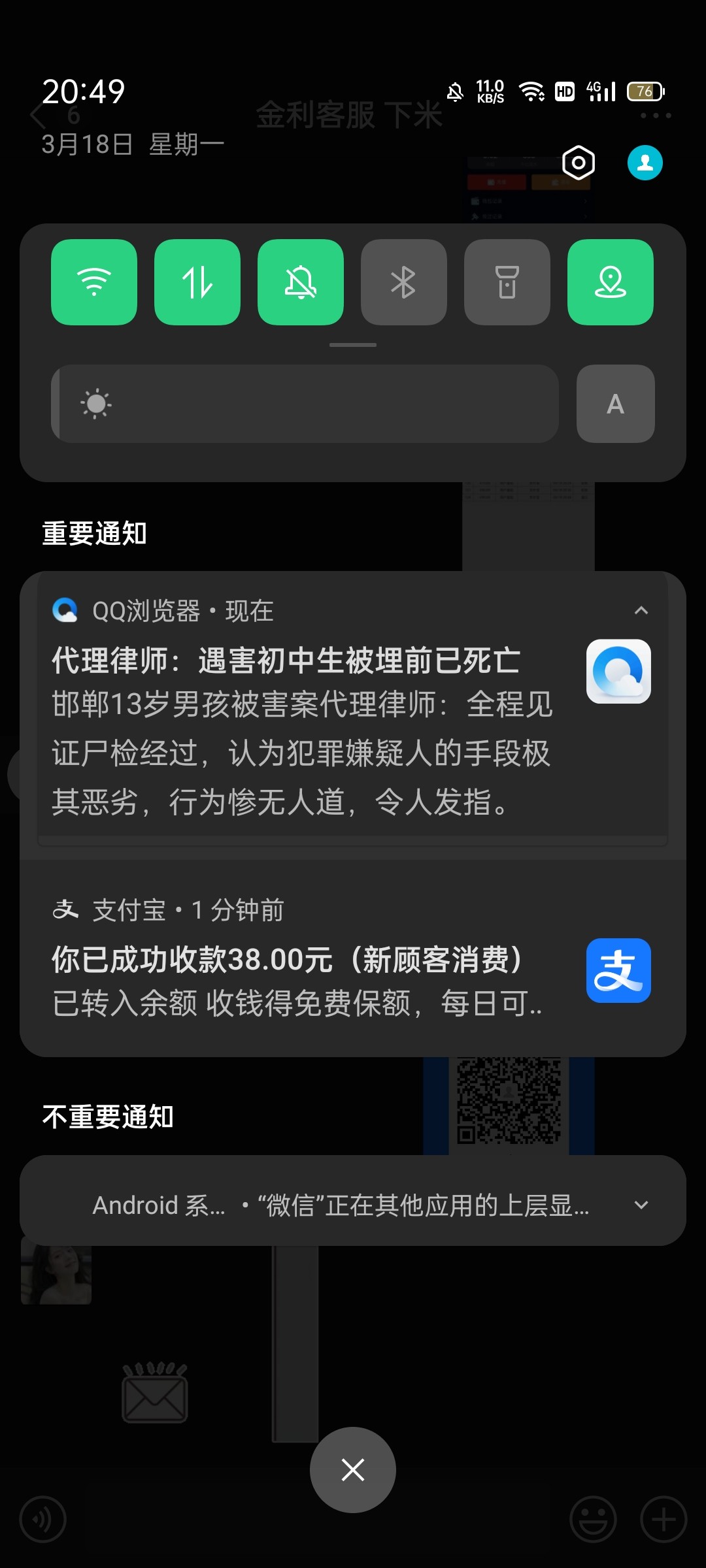Screen dimensions: 706x1568
Task: Expand the Android 系统 微信 notification
Action: coord(641,1205)
